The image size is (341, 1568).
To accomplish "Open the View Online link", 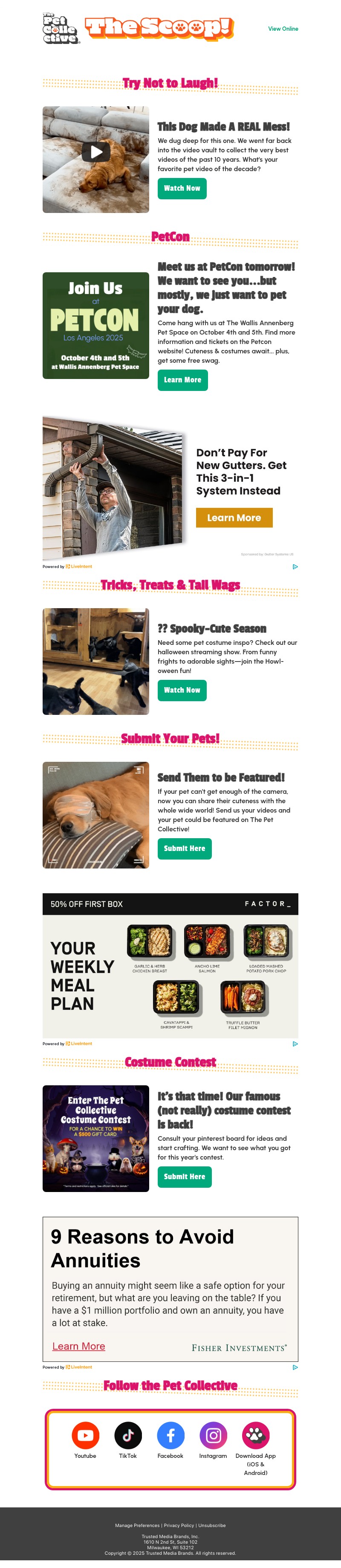I will coord(283,29).
